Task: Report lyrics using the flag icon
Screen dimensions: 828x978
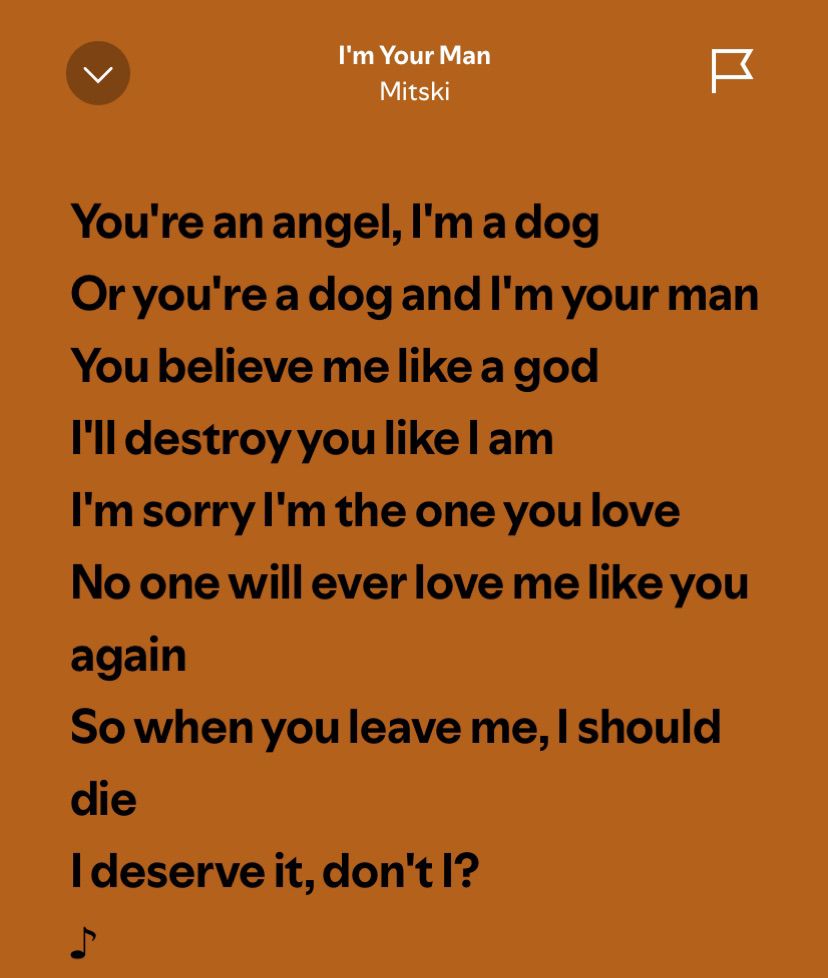Action: (732, 70)
